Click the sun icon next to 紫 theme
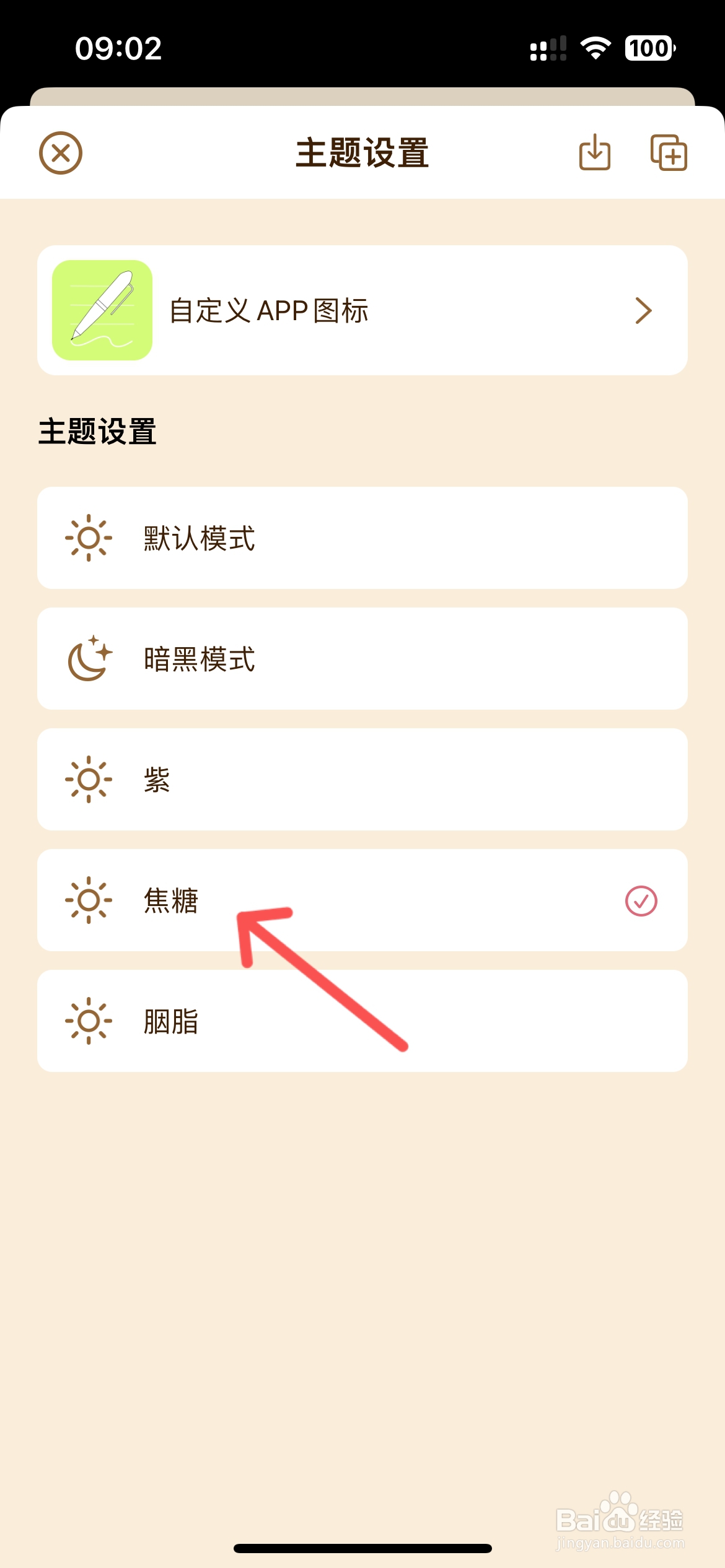Image resolution: width=725 pixels, height=1568 pixels. pyautogui.click(x=90, y=779)
